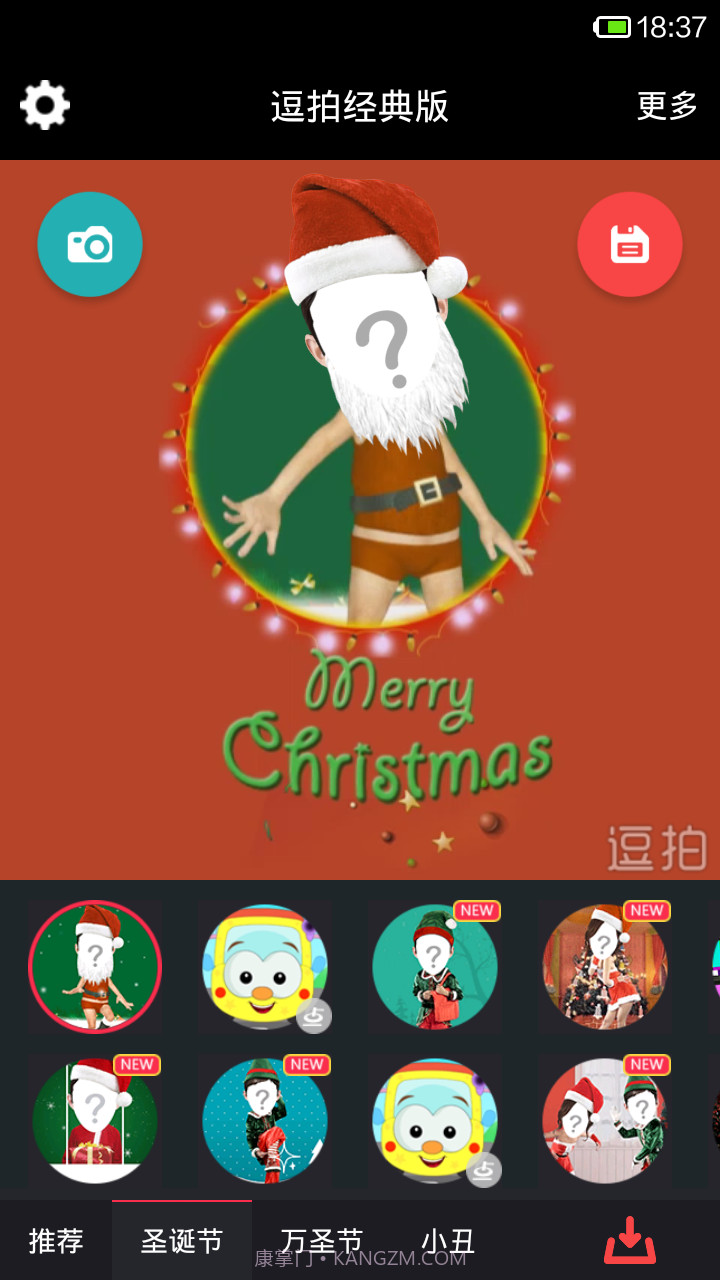
Task: Select the Christmas tree couple template
Action: [x=605, y=966]
